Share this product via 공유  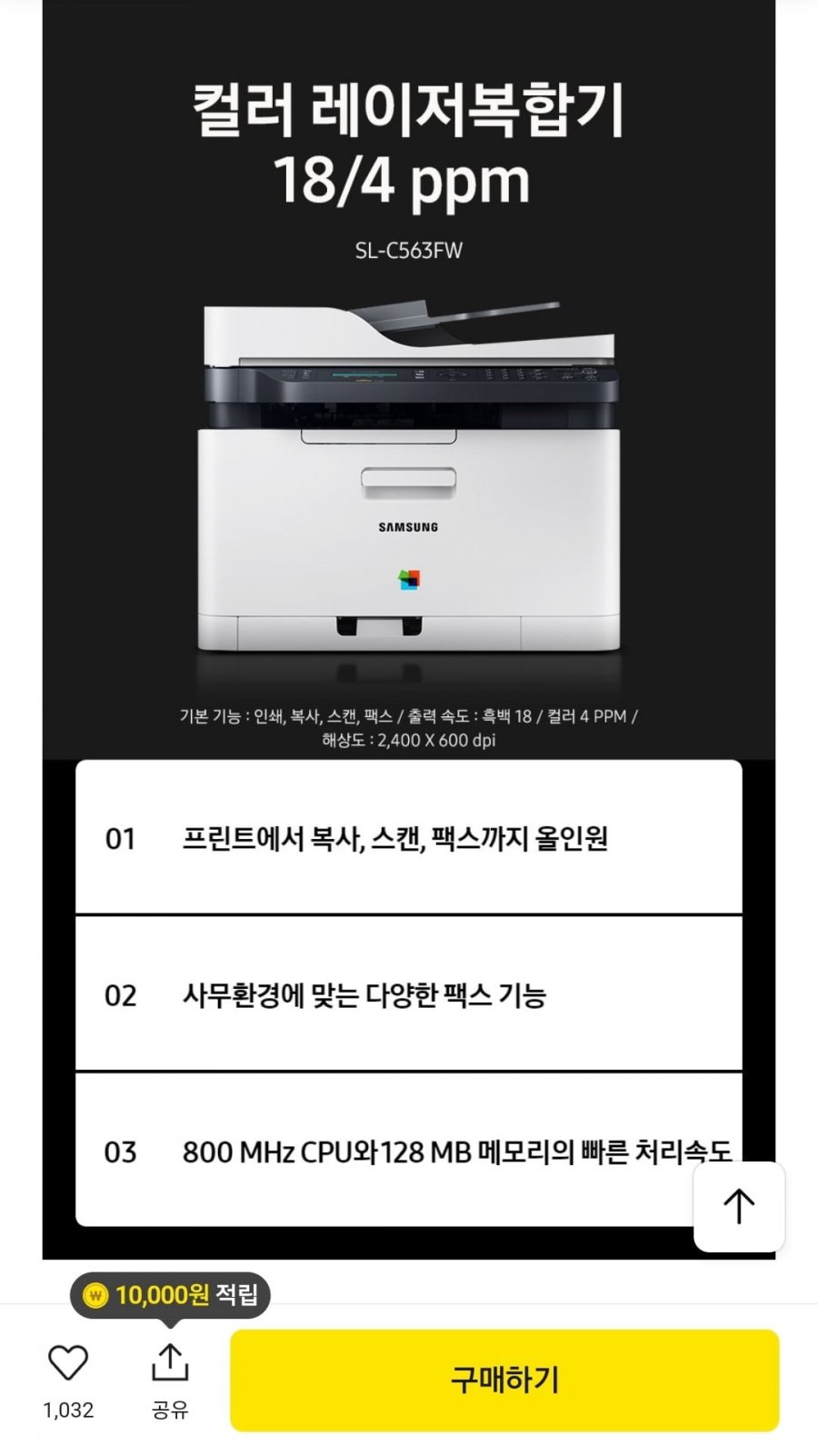pyautogui.click(x=170, y=1381)
